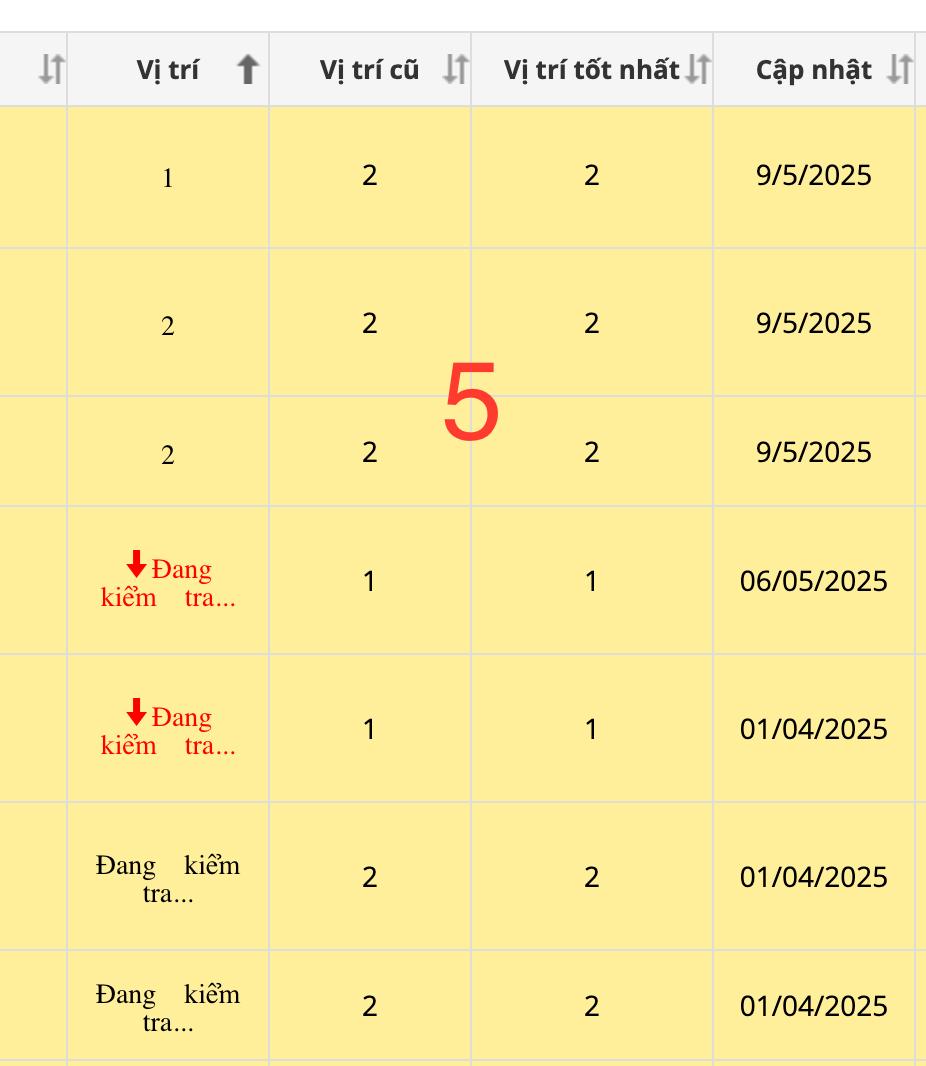This screenshot has width=926, height=1066.
Task: Sort by the Vị trí tốt nhất column
Action: pos(697,70)
